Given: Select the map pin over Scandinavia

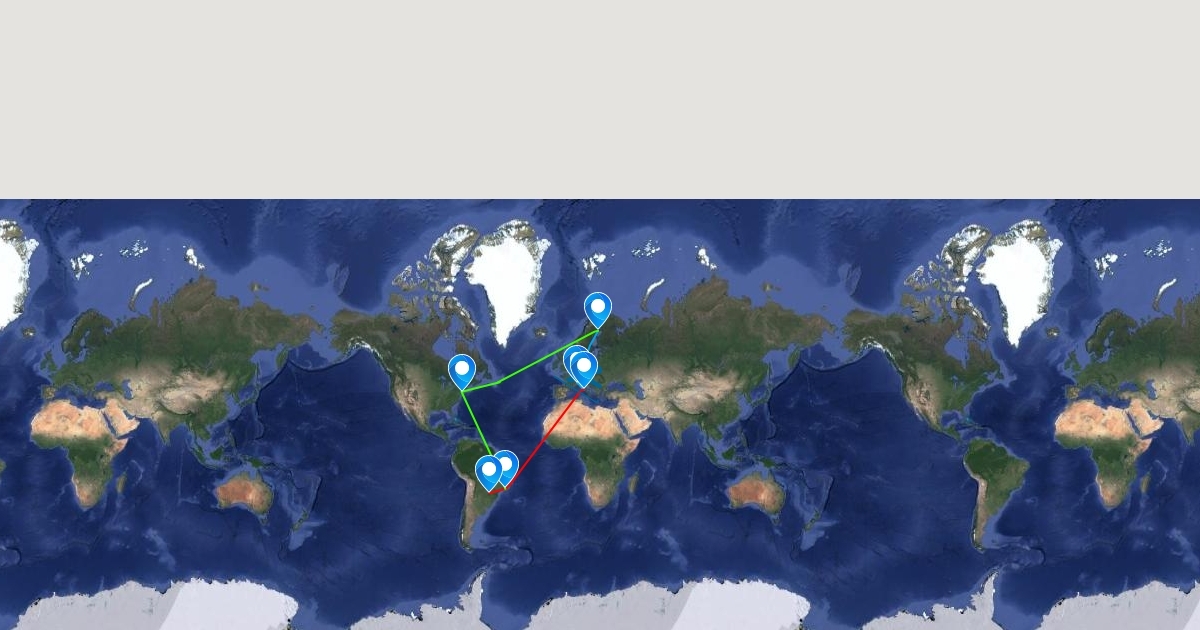Looking at the screenshot, I should [x=598, y=309].
